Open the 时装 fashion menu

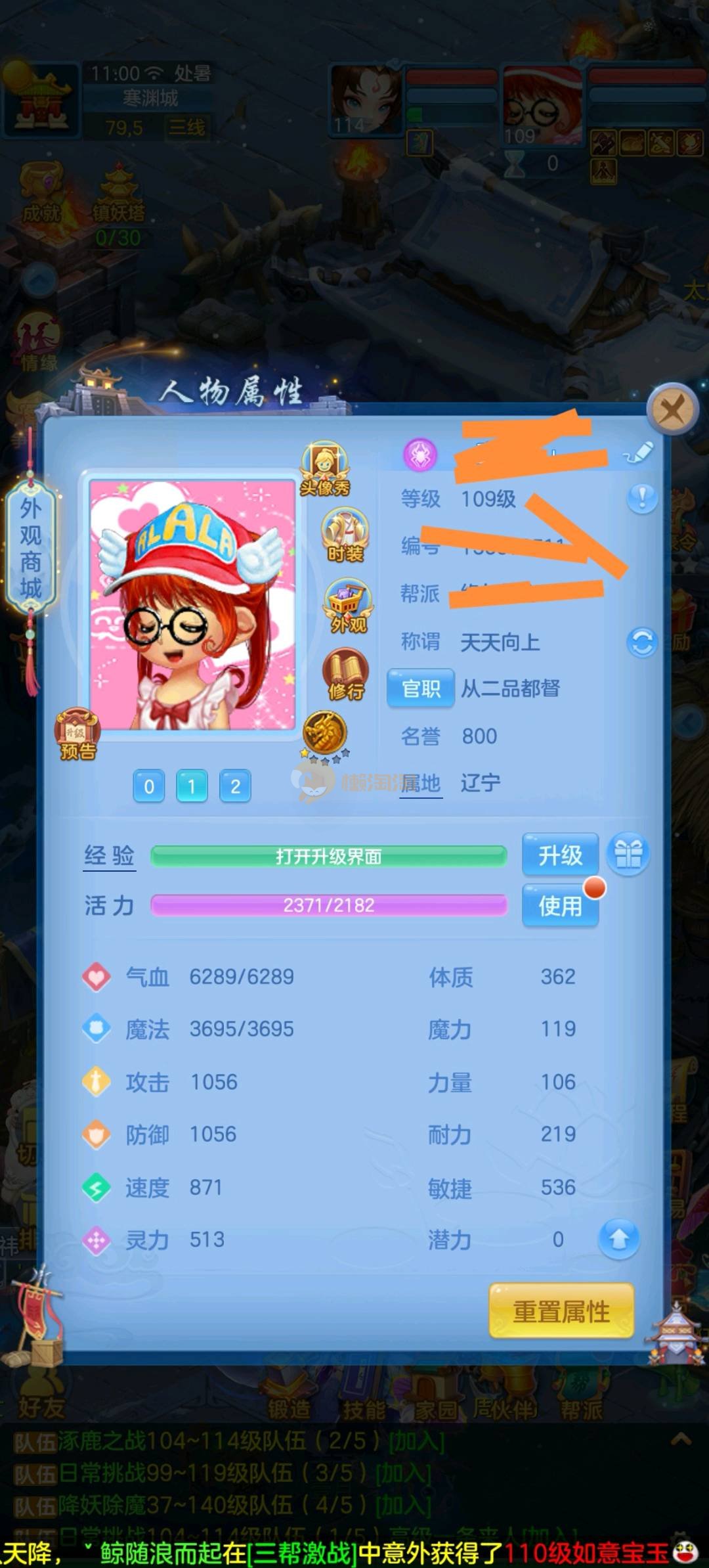345,535
